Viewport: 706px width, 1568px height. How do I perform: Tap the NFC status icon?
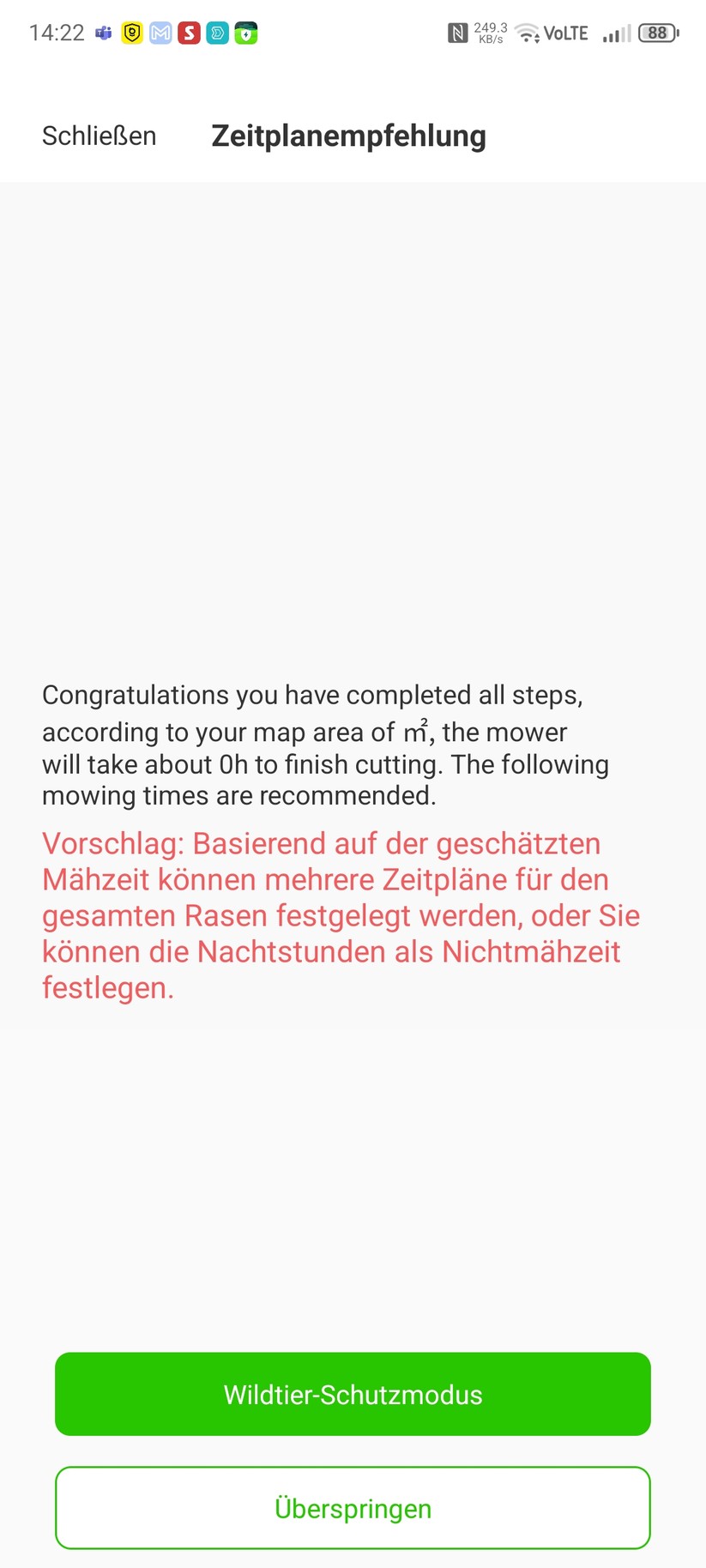click(x=457, y=33)
